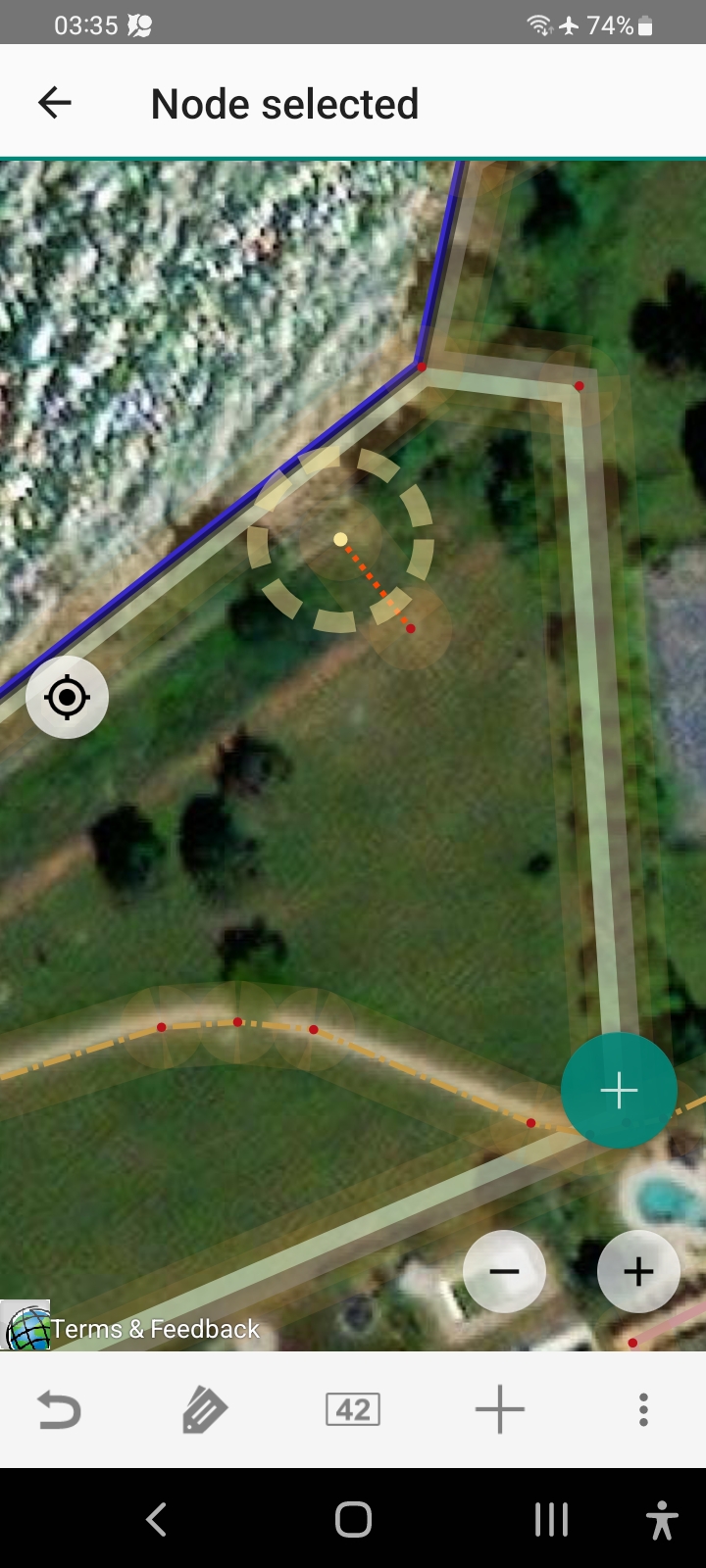Center the map on GPS location
Image resolution: width=706 pixels, height=1568 pixels.
[x=67, y=698]
